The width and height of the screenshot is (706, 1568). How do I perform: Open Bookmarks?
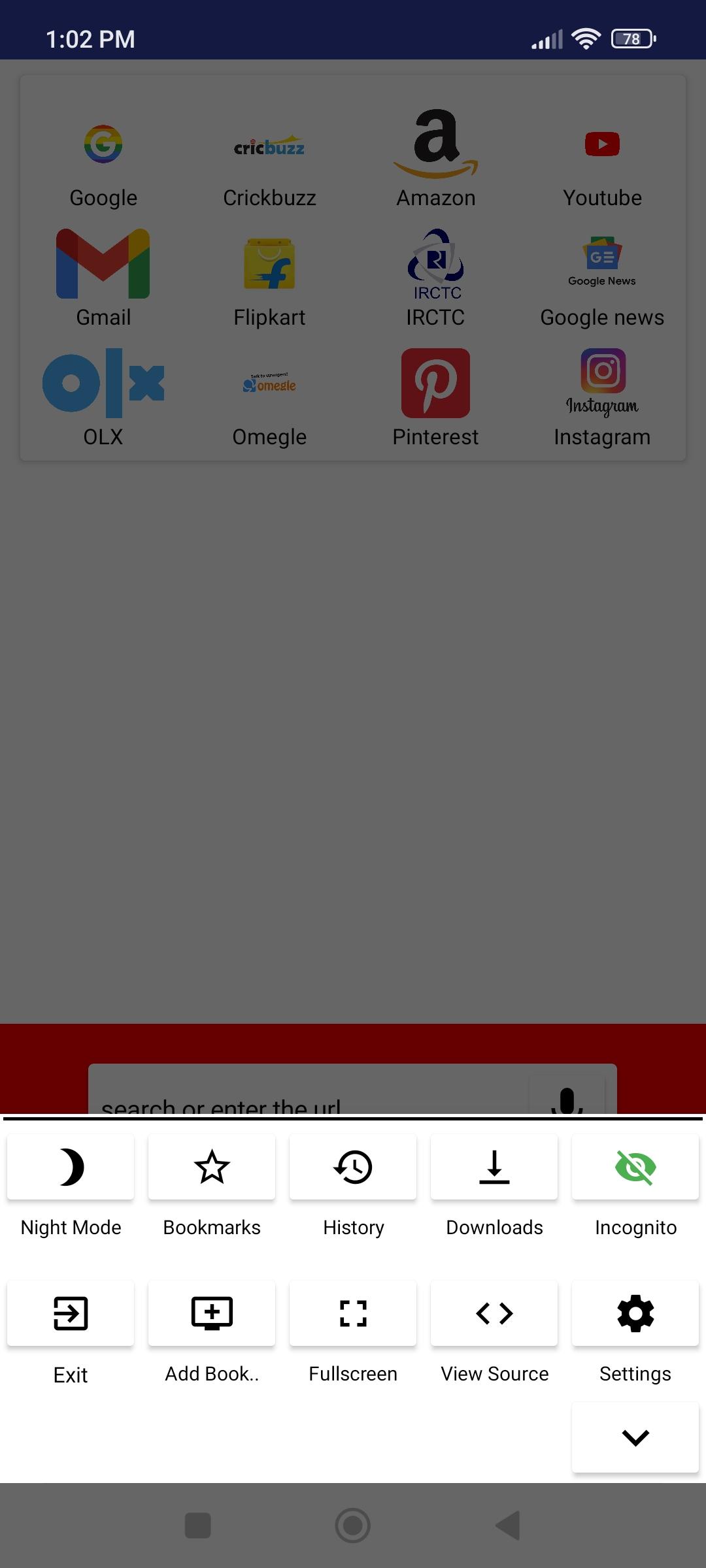tap(212, 1167)
